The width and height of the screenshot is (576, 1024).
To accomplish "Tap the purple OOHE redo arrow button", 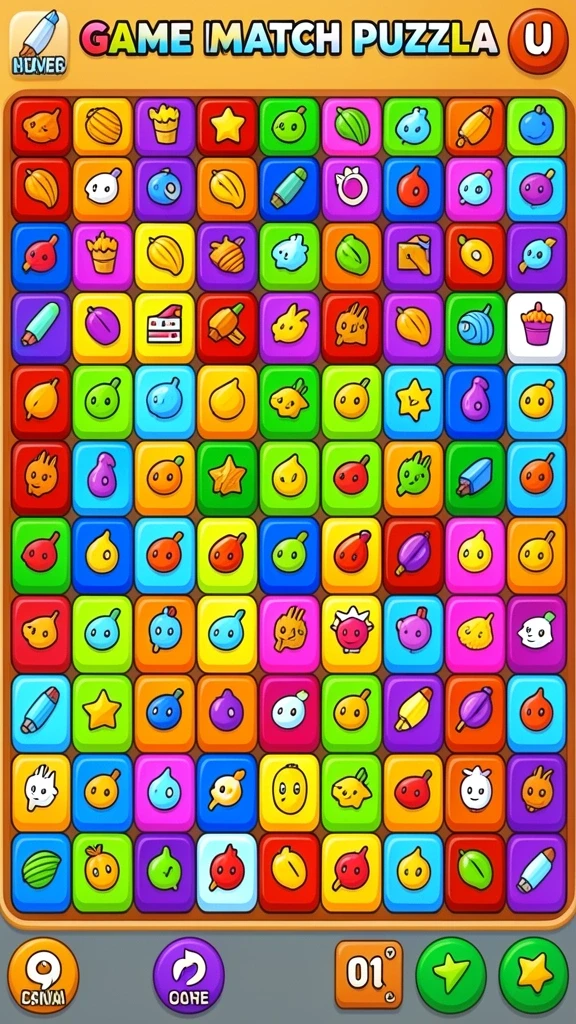I will pyautogui.click(x=189, y=976).
